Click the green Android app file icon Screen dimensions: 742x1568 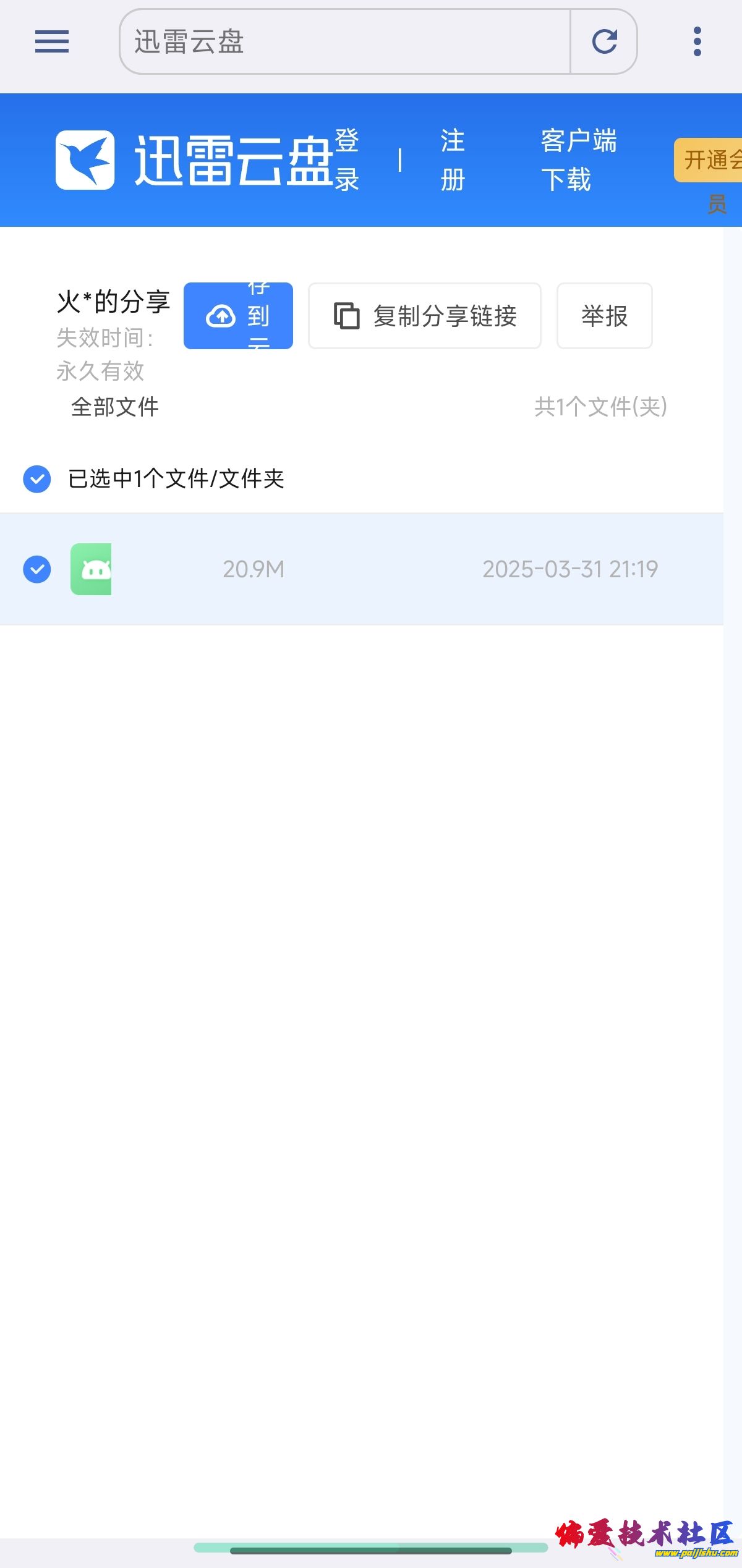[x=90, y=569]
